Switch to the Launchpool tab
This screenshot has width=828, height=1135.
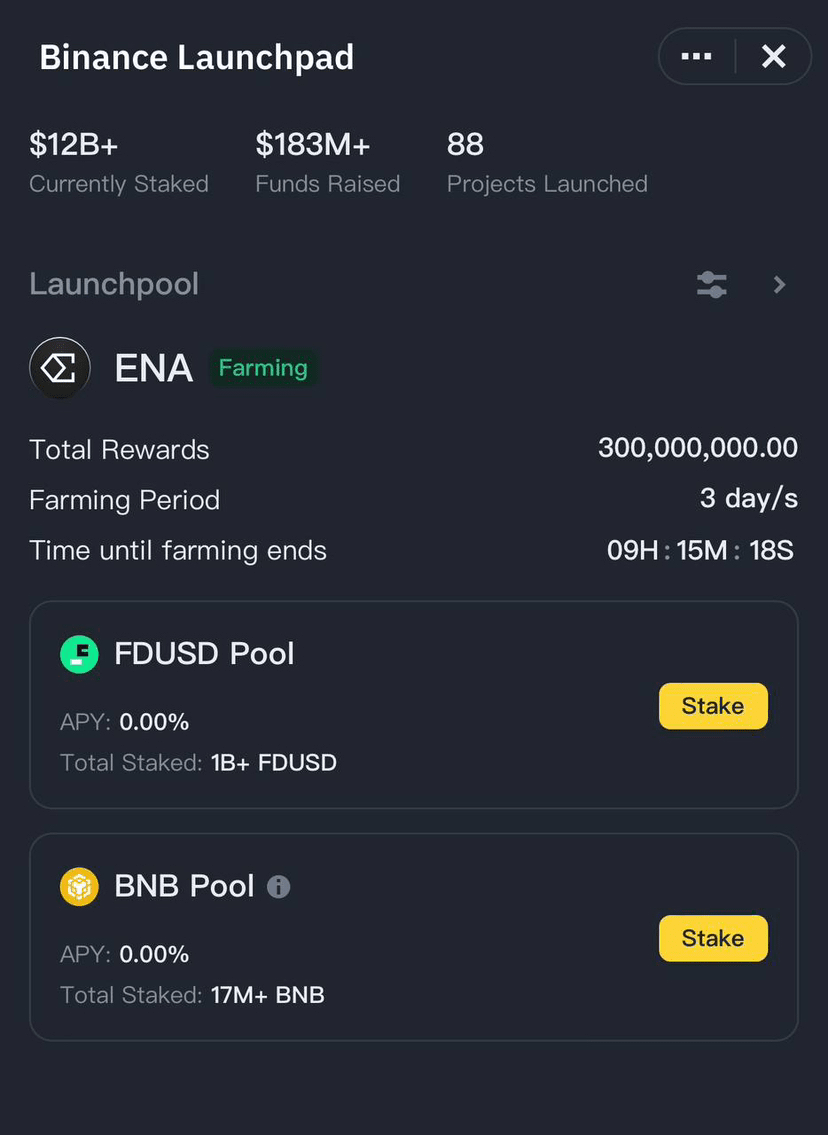(114, 284)
